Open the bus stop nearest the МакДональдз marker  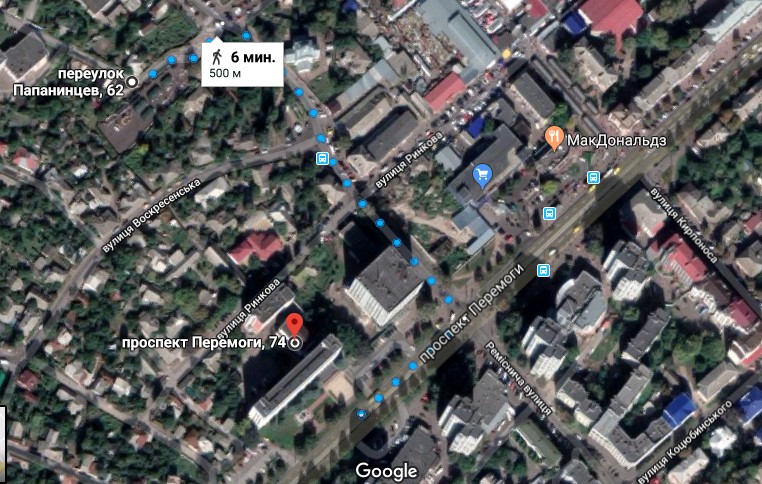[594, 177]
